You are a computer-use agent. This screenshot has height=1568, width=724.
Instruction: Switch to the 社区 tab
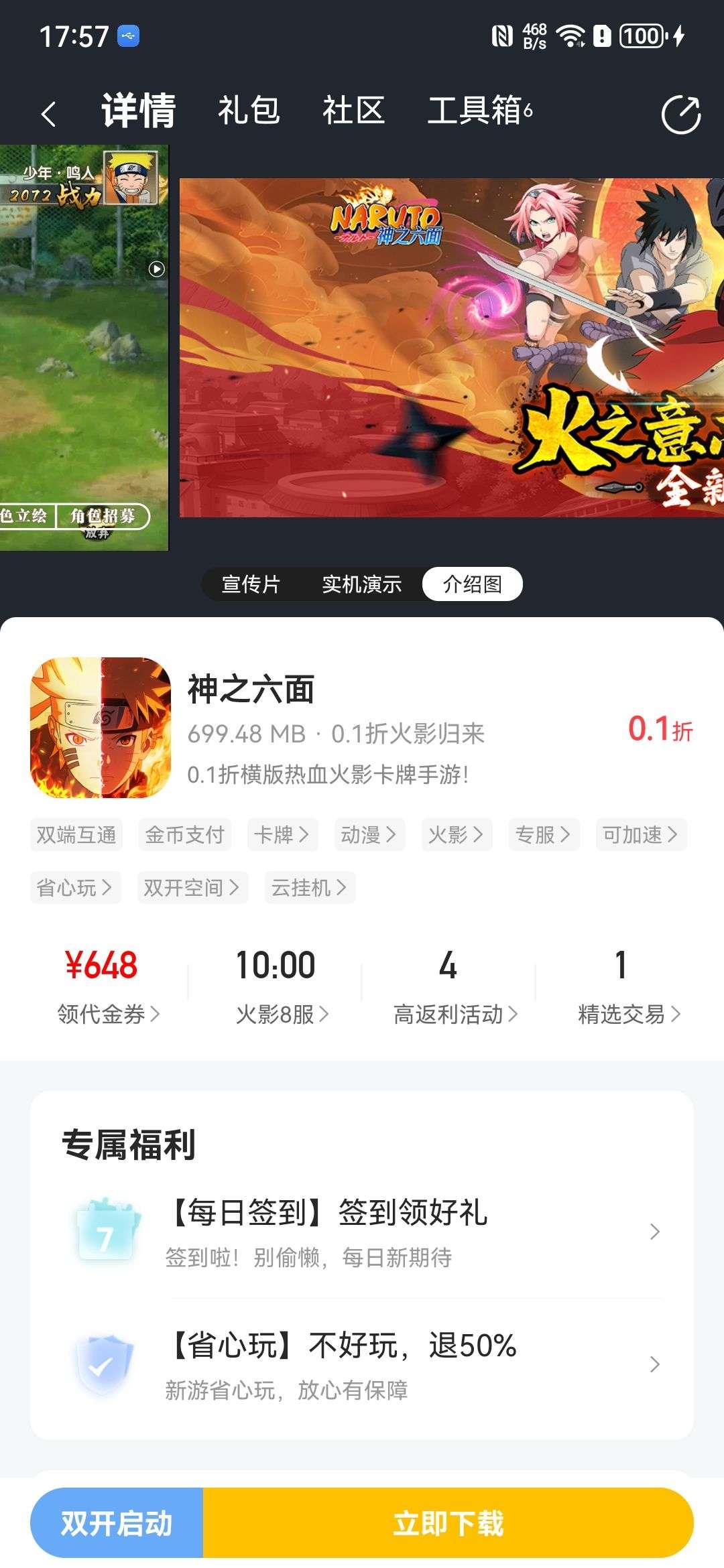pyautogui.click(x=353, y=111)
